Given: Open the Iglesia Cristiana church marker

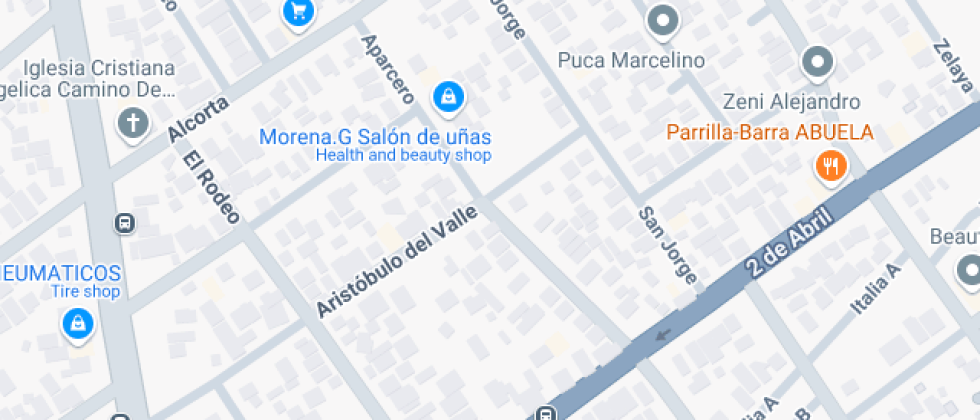Looking at the screenshot, I should pos(132,124).
